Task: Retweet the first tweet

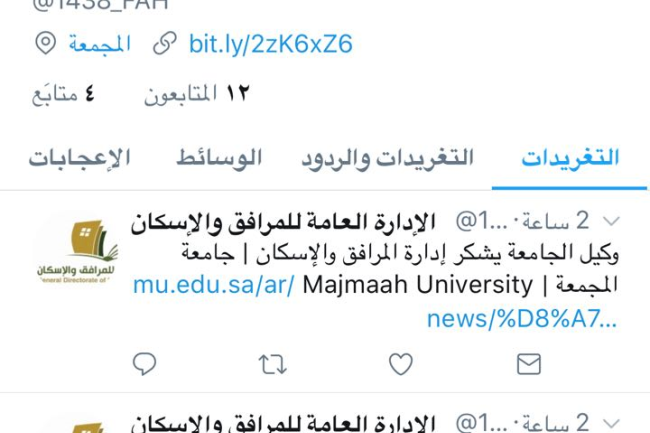Action: tap(273, 364)
